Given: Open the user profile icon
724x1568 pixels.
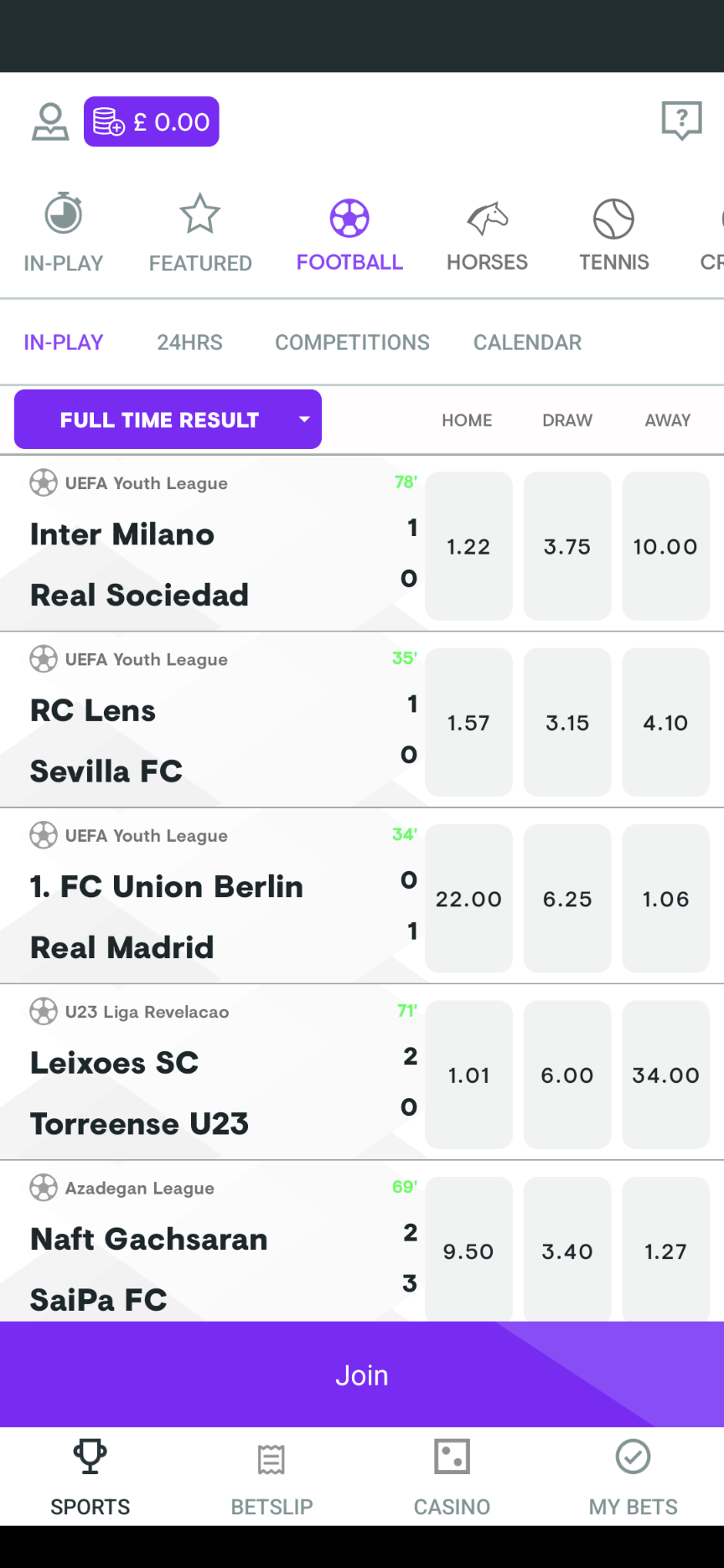Looking at the screenshot, I should coord(50,121).
